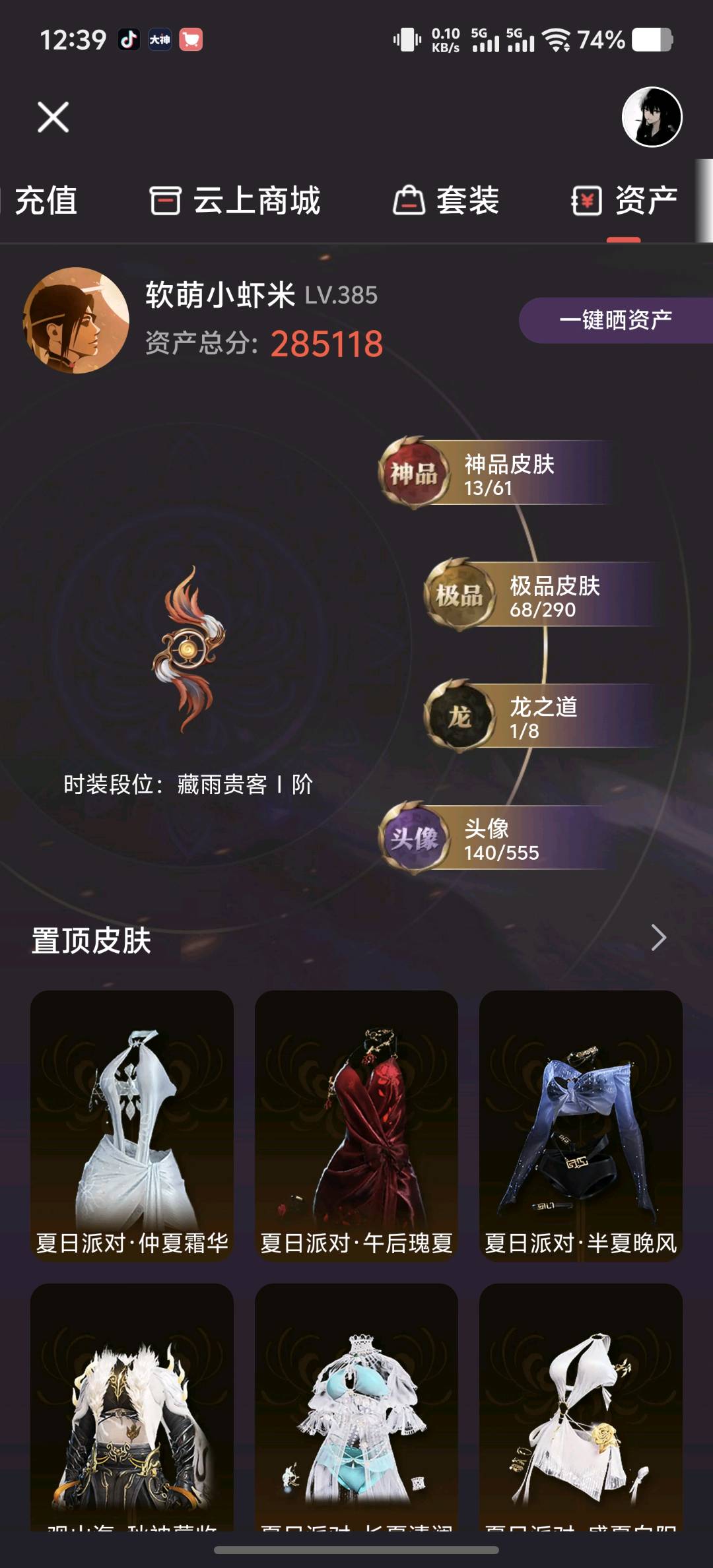Open skin 夏日派对·午后瑰夏
Screen dimensions: 713x1568
tap(356, 1125)
